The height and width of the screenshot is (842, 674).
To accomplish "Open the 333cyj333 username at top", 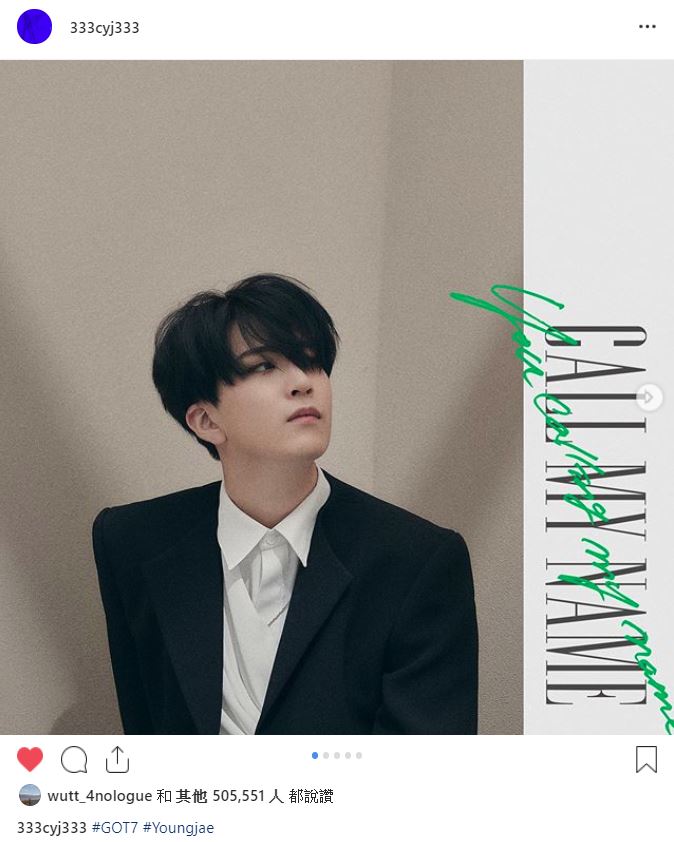I will coord(104,28).
